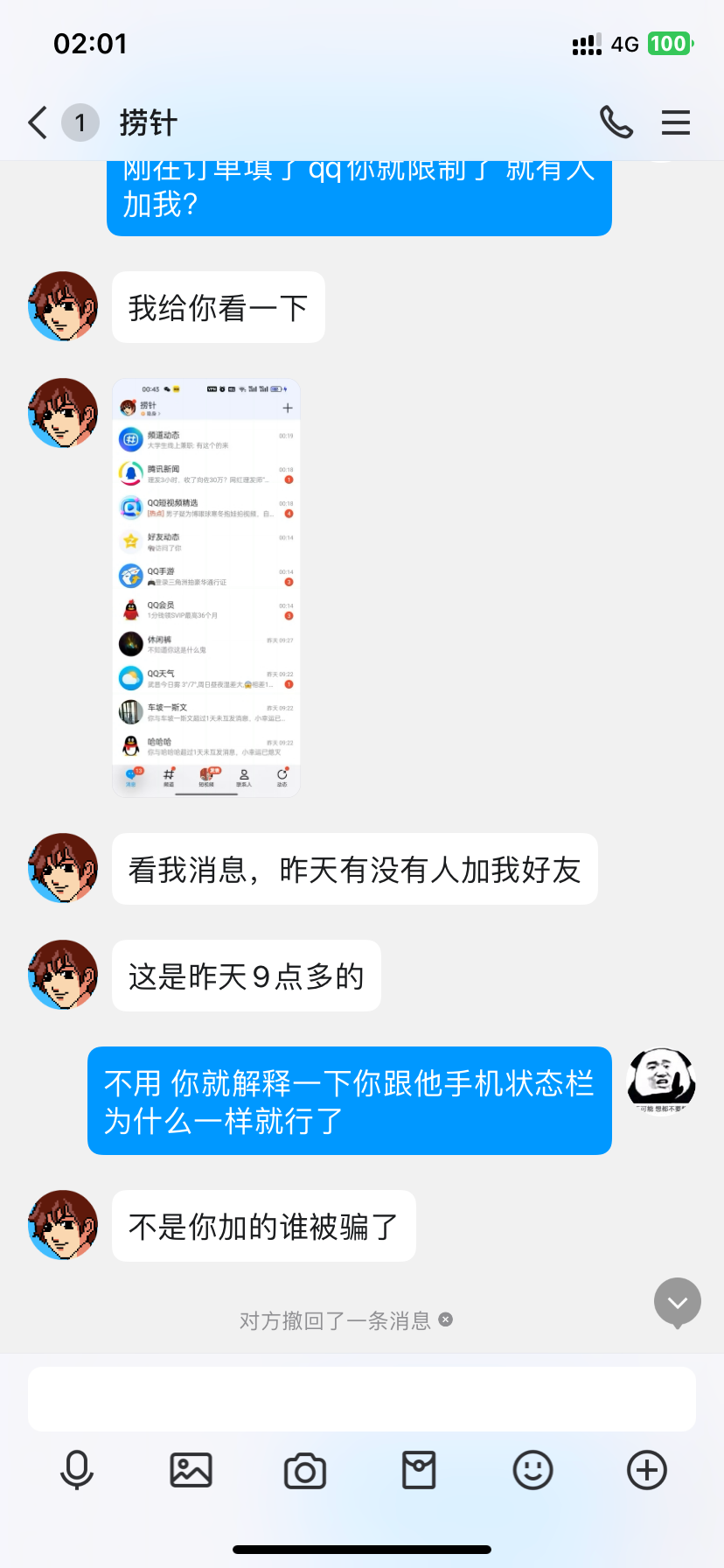
Task: Record a voice message
Action: click(77, 1470)
